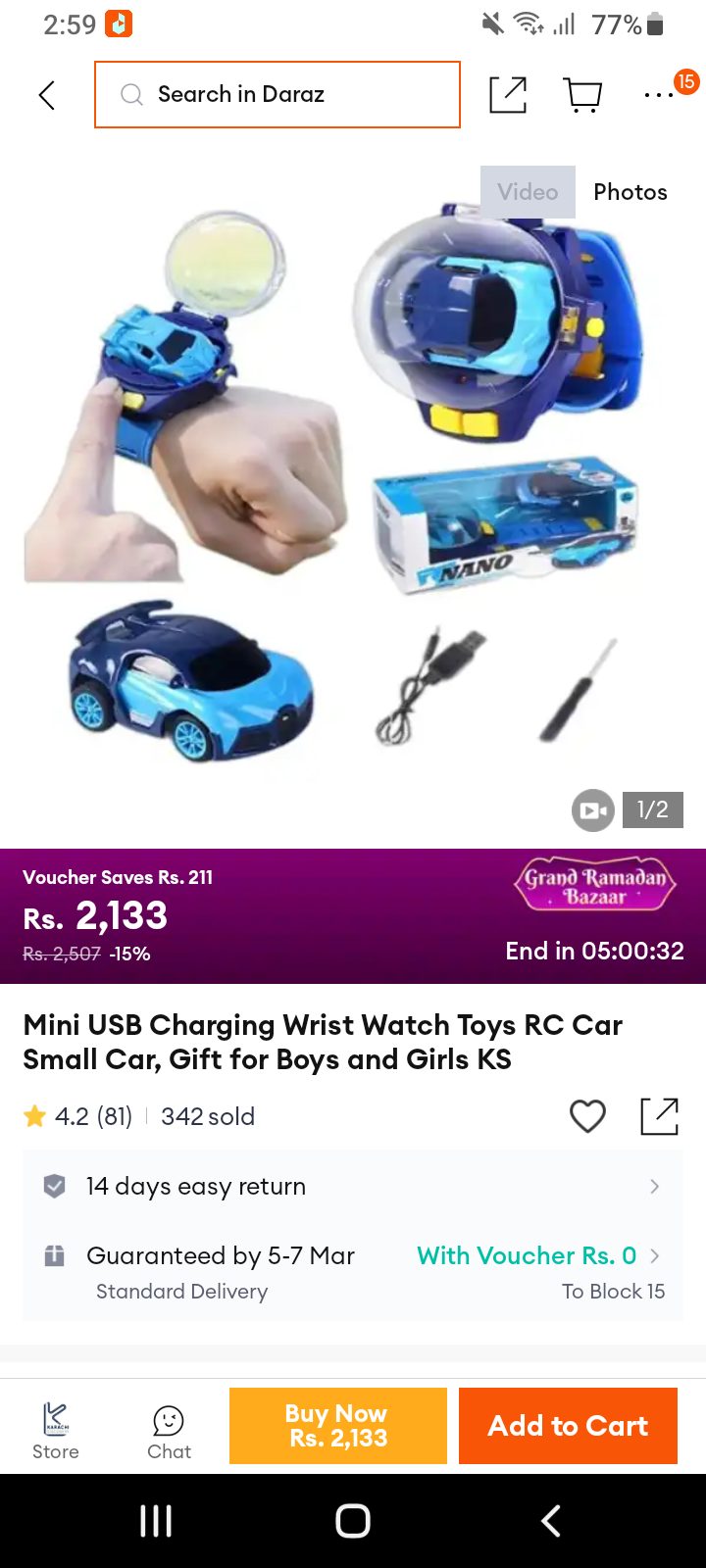
Task: Open the shopping cart icon
Action: pyautogui.click(x=583, y=95)
